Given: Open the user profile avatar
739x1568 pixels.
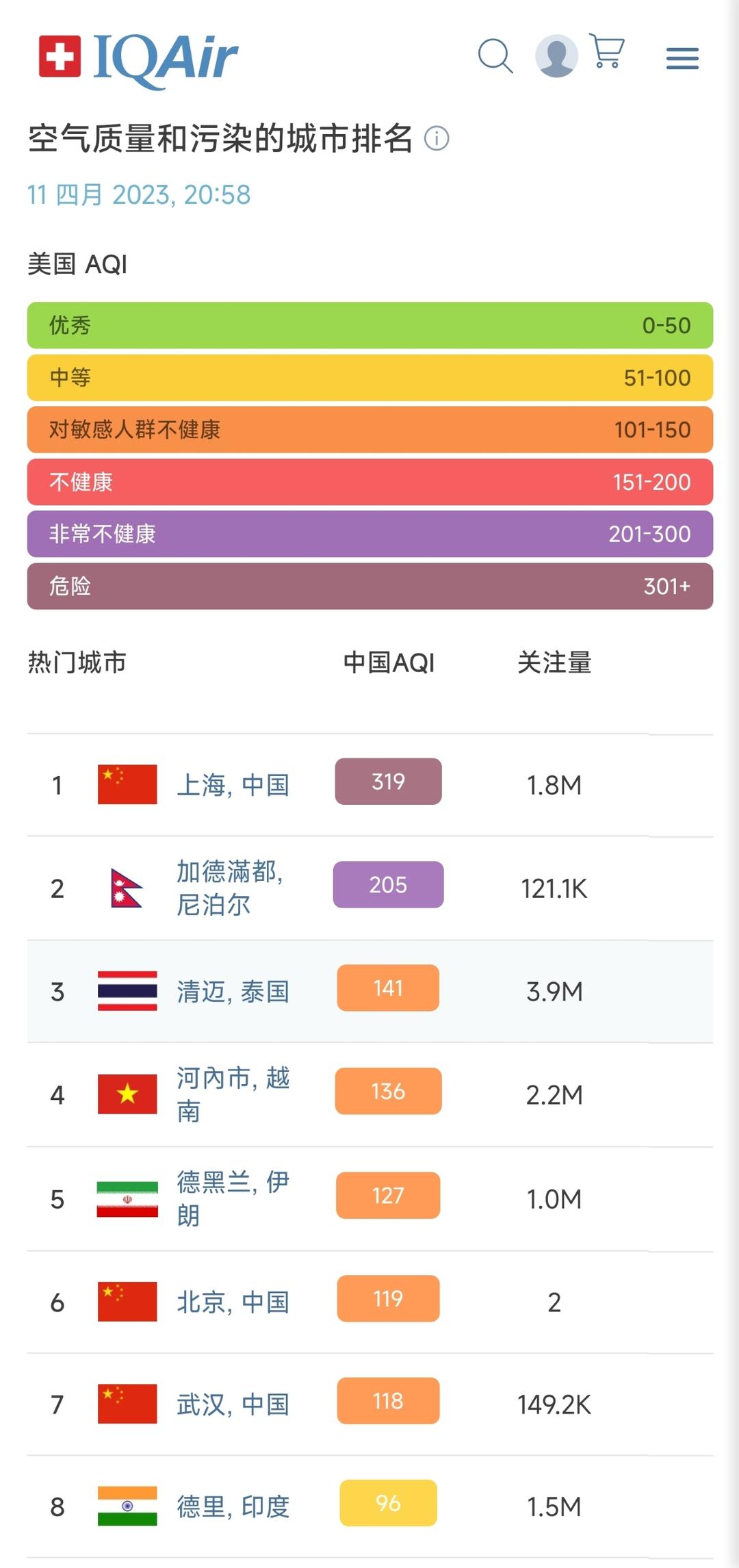Looking at the screenshot, I should tap(556, 55).
